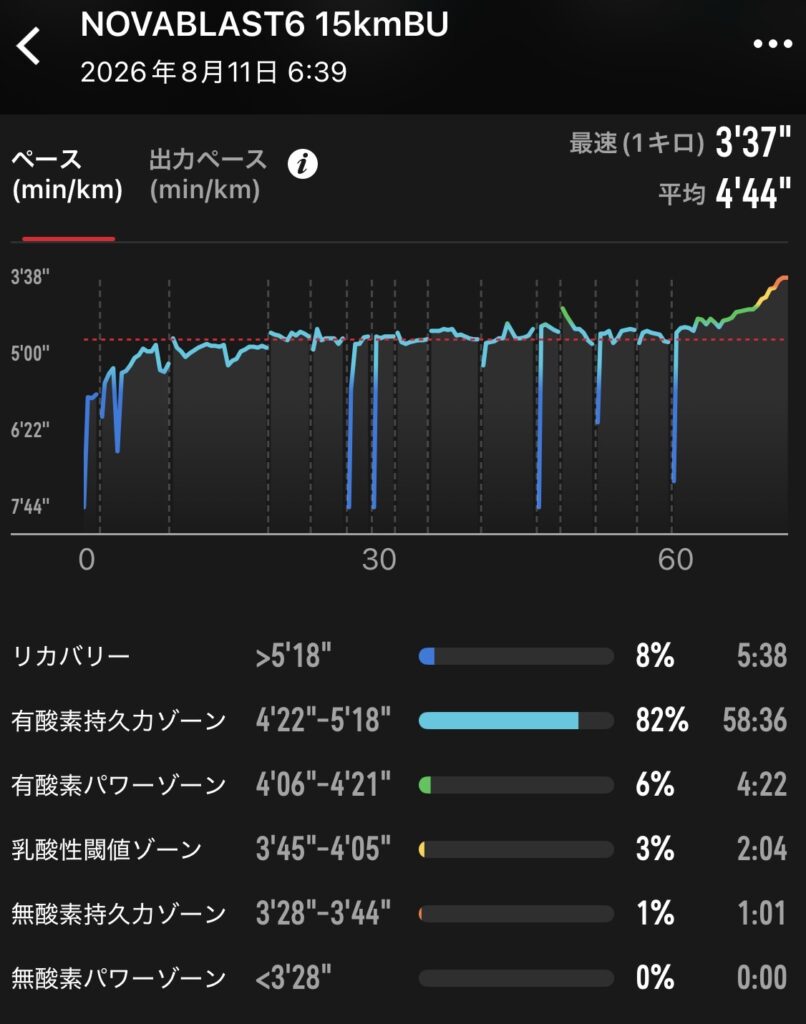Select the ペース (min/km) tab

pyautogui.click(x=67, y=174)
